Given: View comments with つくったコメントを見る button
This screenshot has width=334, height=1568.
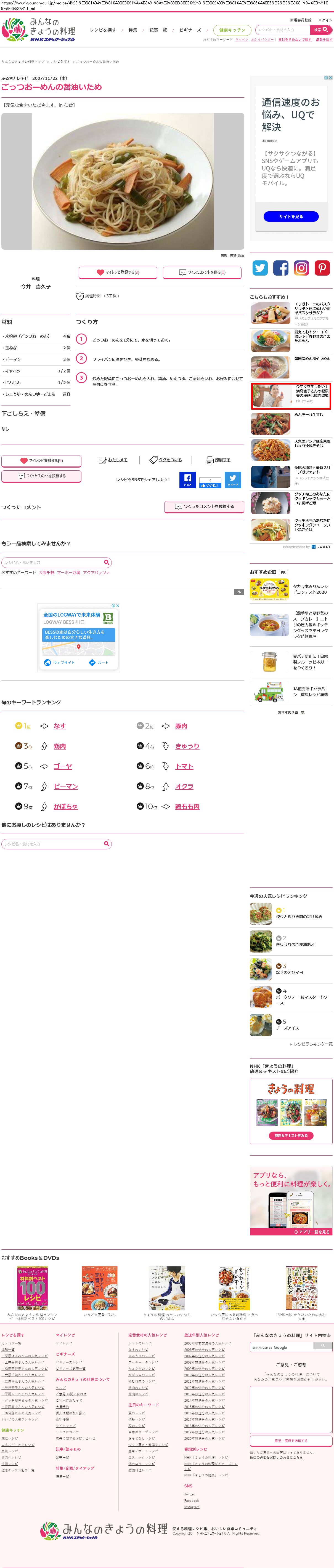Looking at the screenshot, I should (x=202, y=272).
